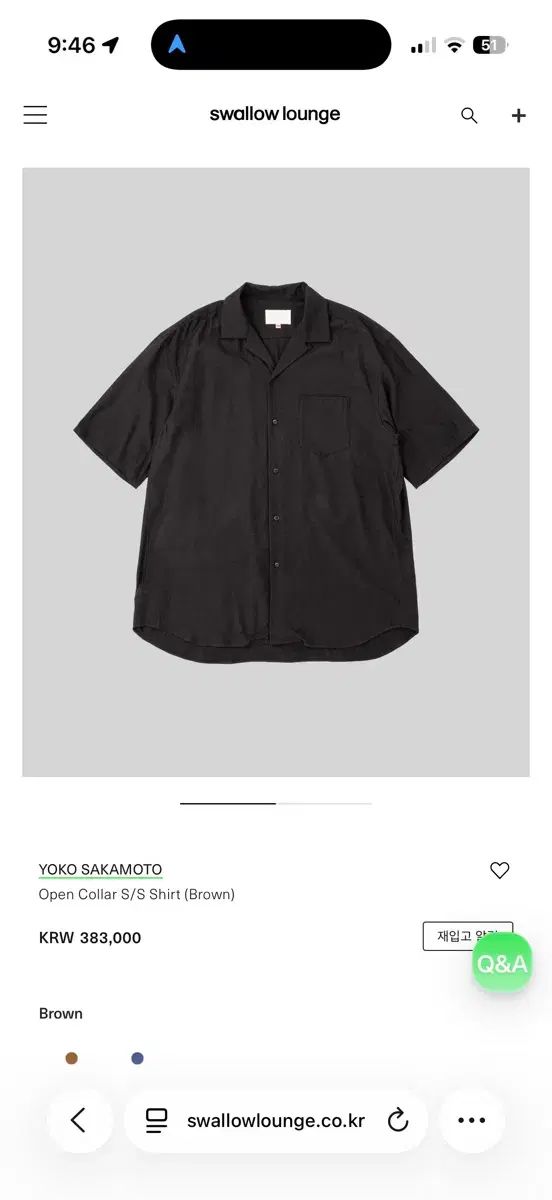This screenshot has width=552, height=1200.
Task: Go to swallow lounge home logo
Action: pyautogui.click(x=275, y=114)
